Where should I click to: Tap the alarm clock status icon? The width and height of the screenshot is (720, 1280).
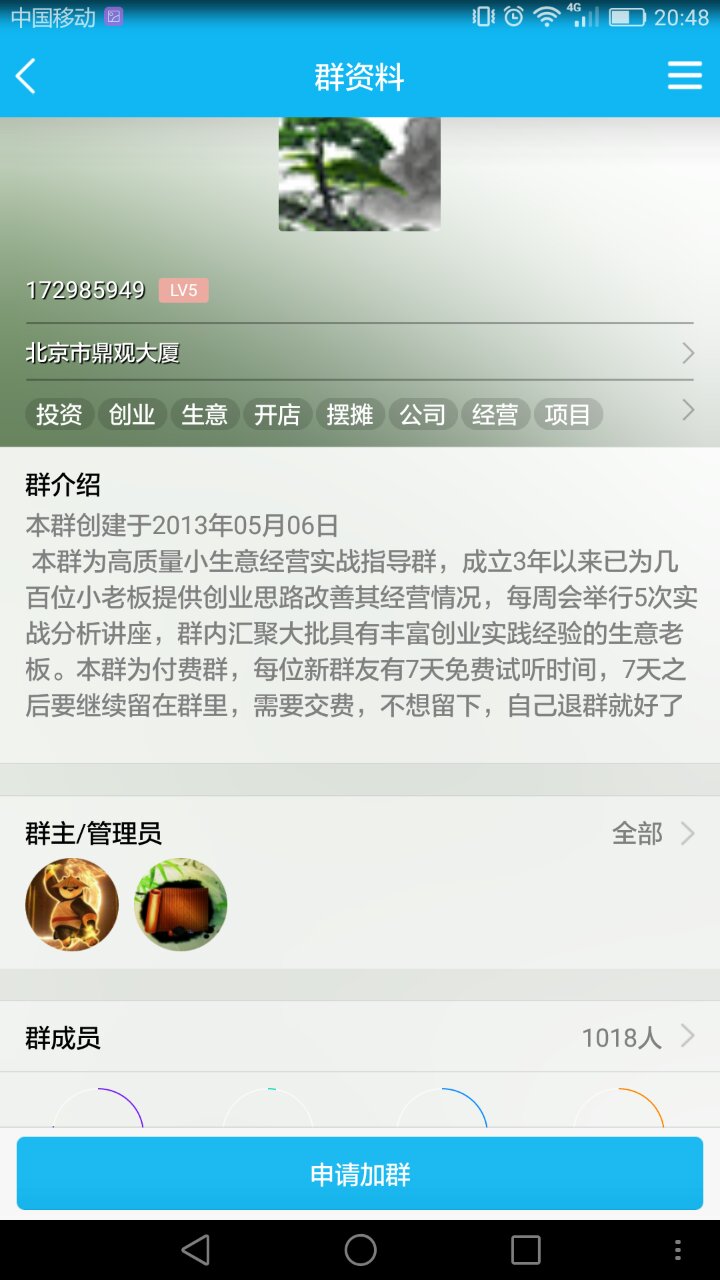[511, 16]
